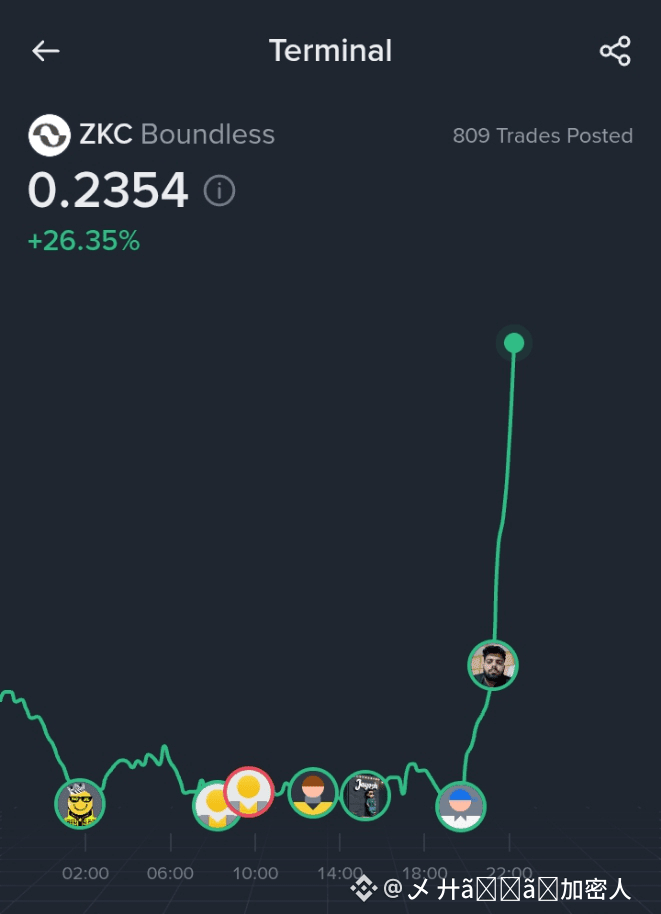The height and width of the screenshot is (914, 661).
Task: Go back from the Terminal screen
Action: pos(46,51)
